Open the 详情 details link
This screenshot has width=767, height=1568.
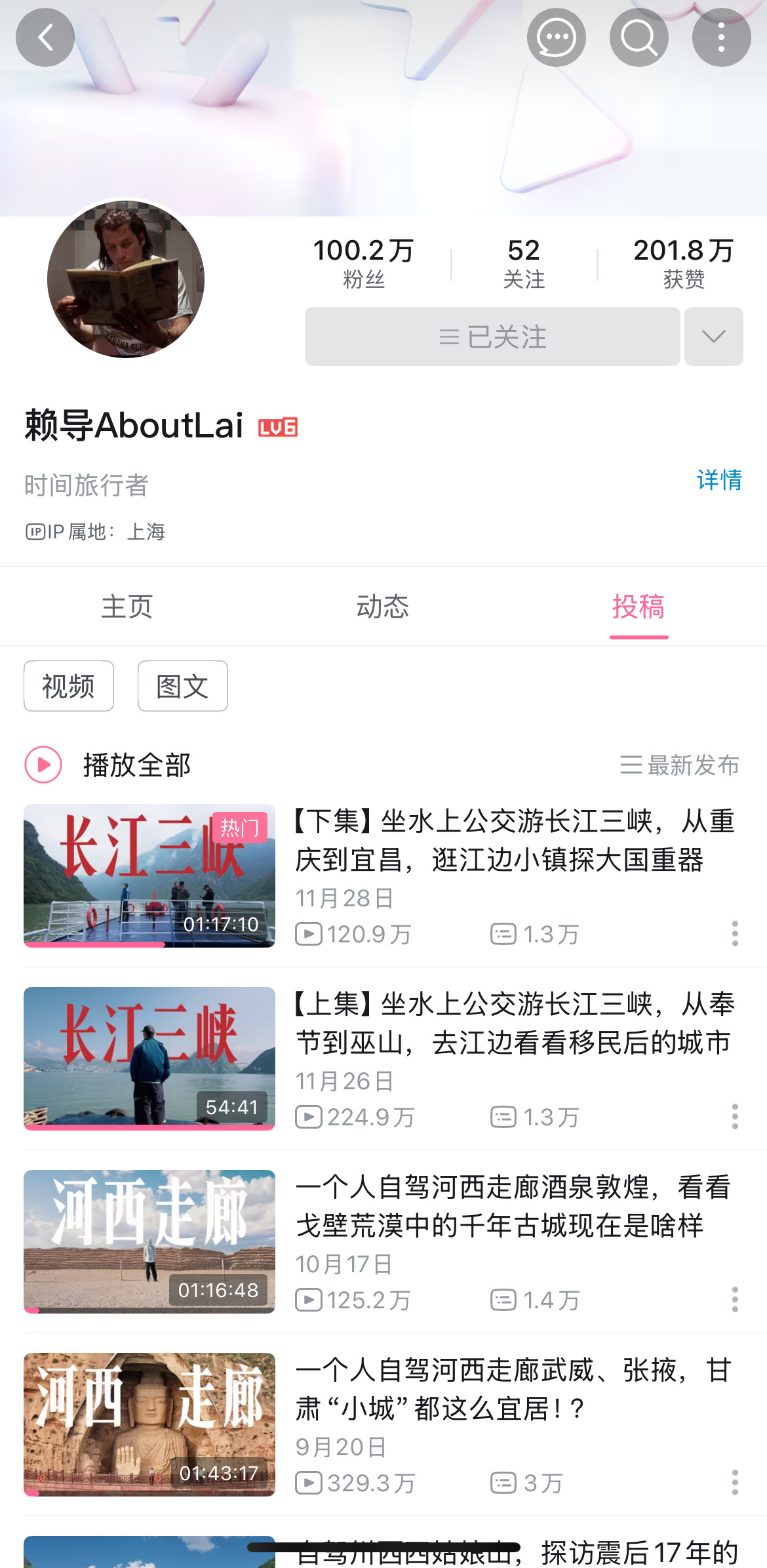718,480
